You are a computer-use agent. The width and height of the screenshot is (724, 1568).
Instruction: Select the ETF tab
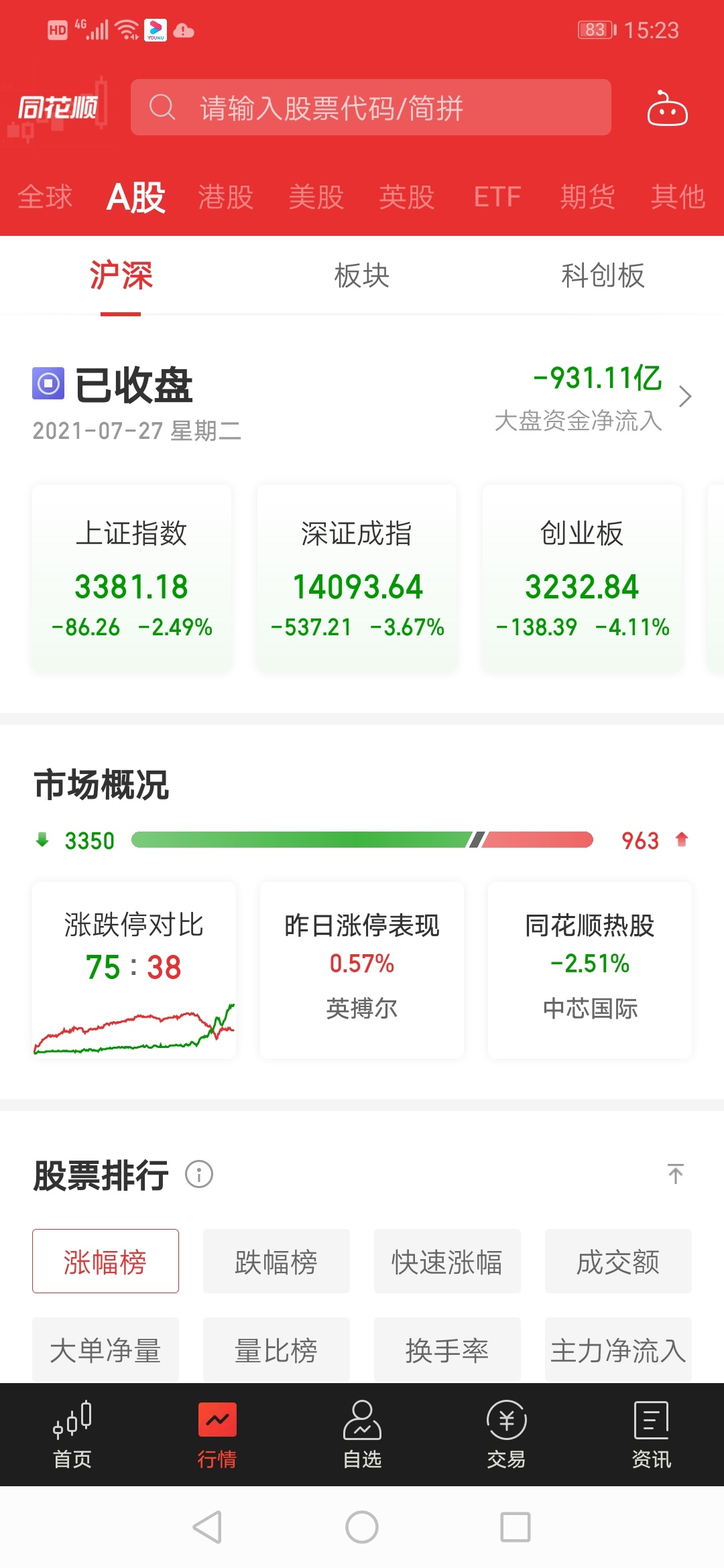click(497, 197)
